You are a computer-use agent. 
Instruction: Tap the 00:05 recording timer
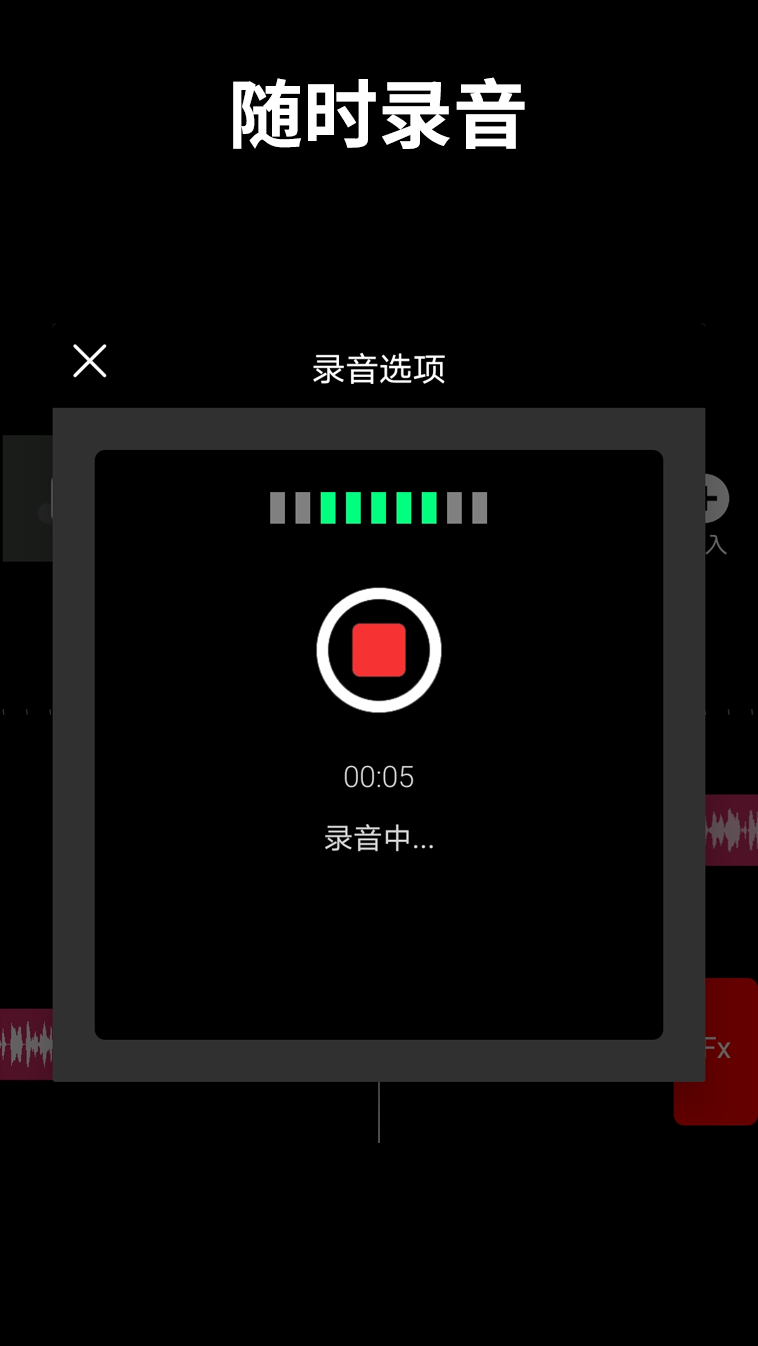(x=379, y=776)
